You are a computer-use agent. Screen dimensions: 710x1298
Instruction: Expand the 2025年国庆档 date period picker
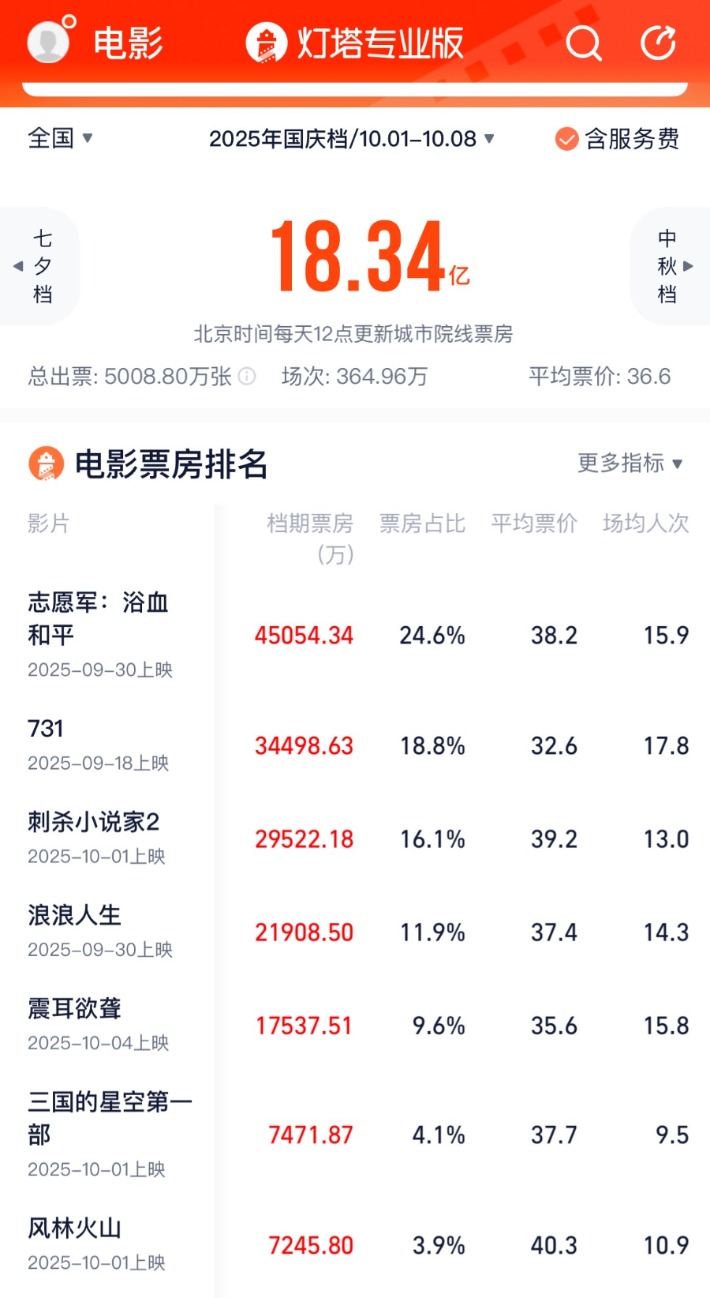coord(352,139)
